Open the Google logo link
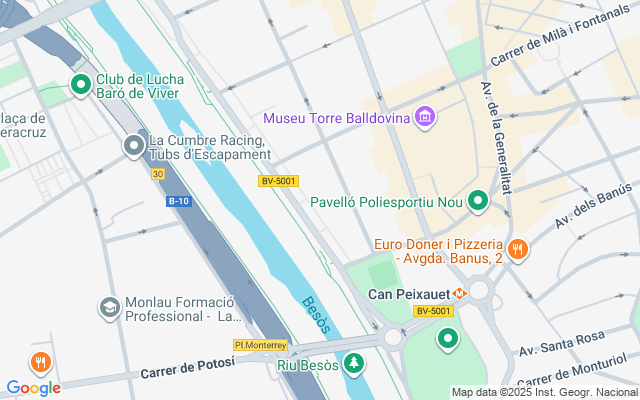The width and height of the screenshot is (640, 400). 33,387
